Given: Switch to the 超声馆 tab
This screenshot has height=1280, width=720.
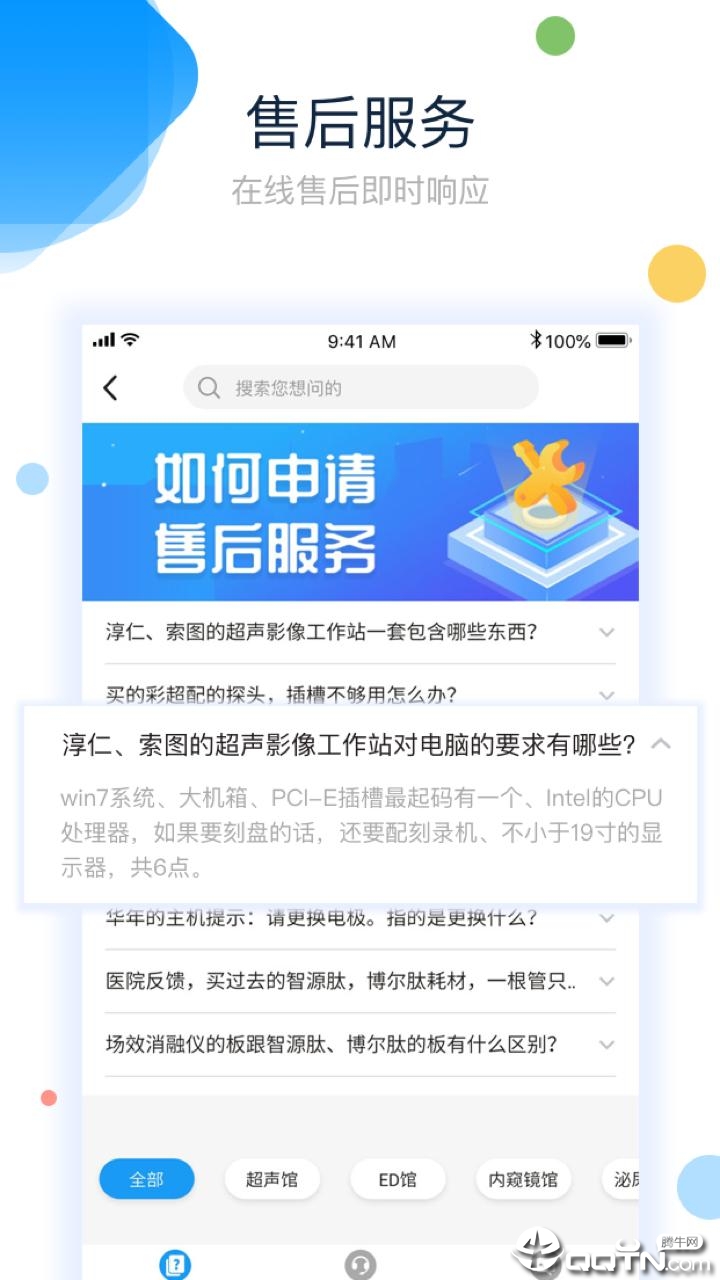Looking at the screenshot, I should 272,1179.
